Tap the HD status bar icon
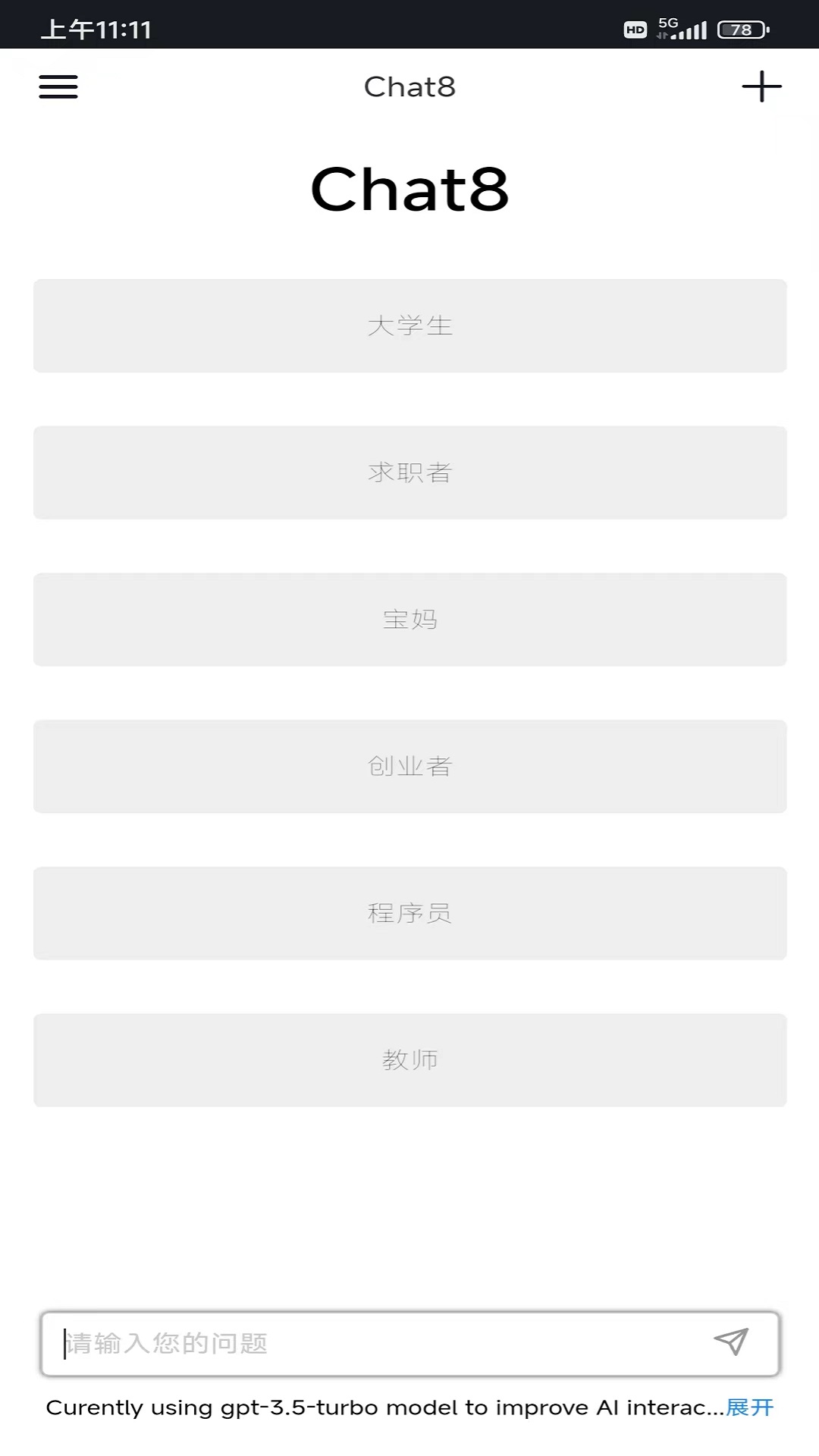819x1456 pixels. [635, 30]
